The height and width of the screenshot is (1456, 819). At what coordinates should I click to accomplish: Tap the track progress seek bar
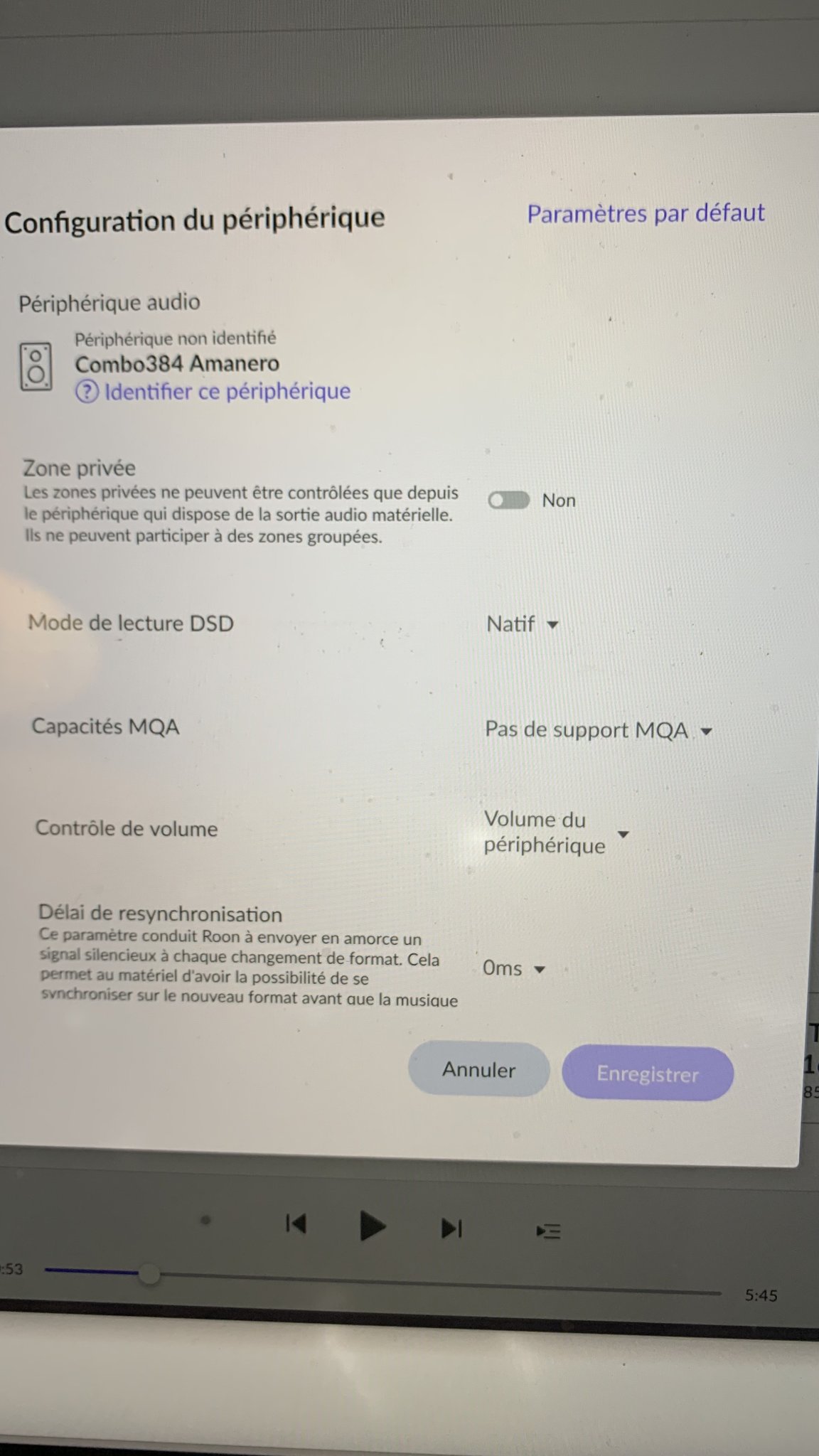382,1282
